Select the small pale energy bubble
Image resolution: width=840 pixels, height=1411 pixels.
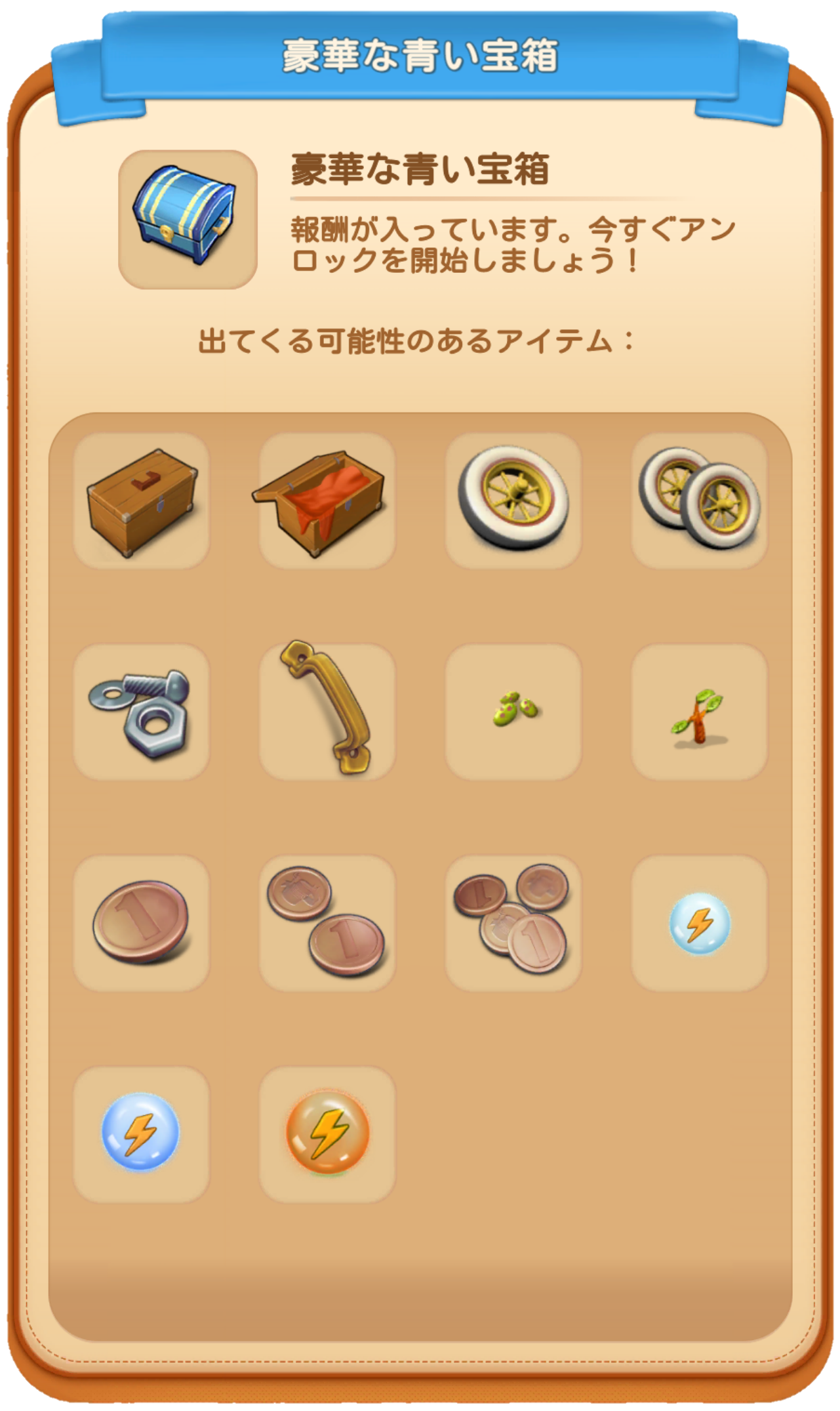click(x=699, y=924)
